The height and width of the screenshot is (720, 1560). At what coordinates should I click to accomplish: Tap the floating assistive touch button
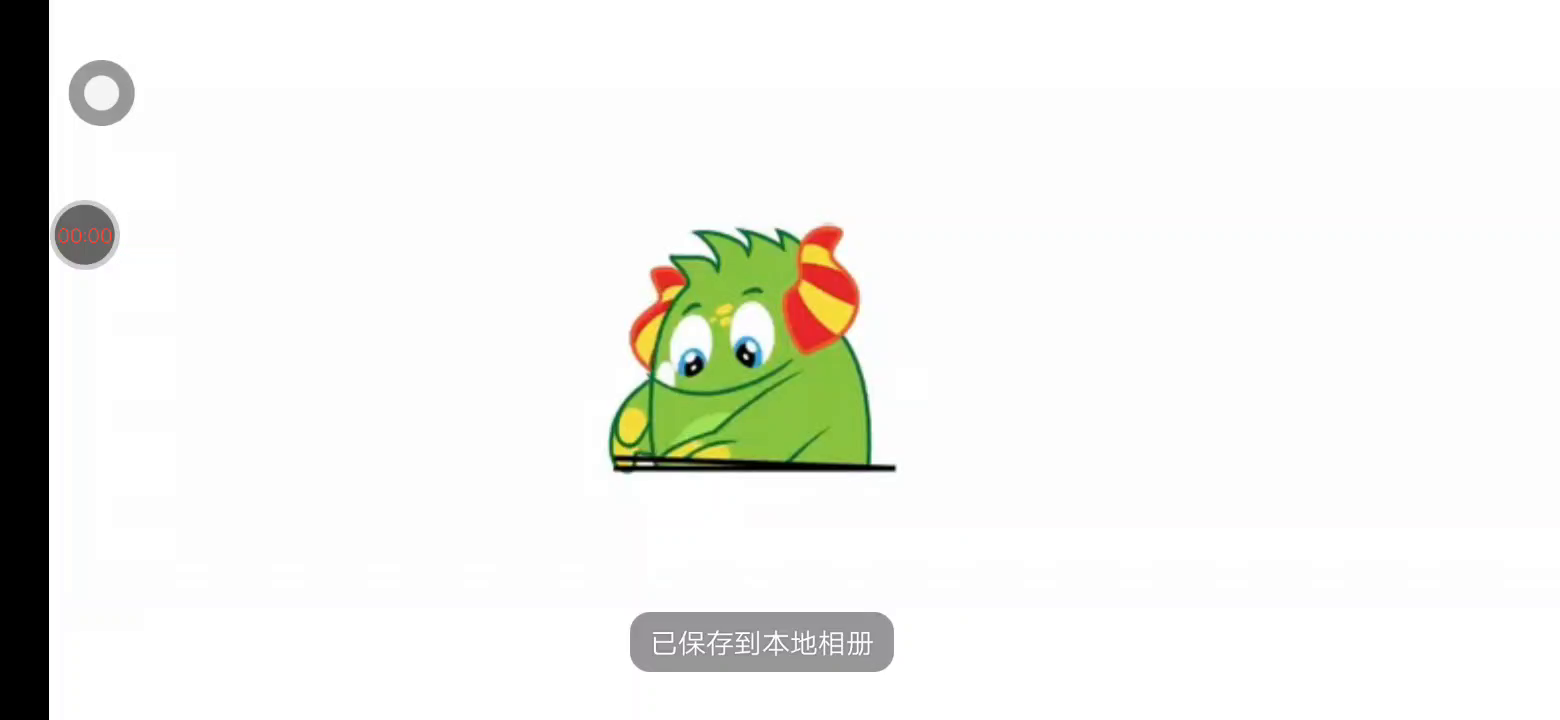[101, 93]
